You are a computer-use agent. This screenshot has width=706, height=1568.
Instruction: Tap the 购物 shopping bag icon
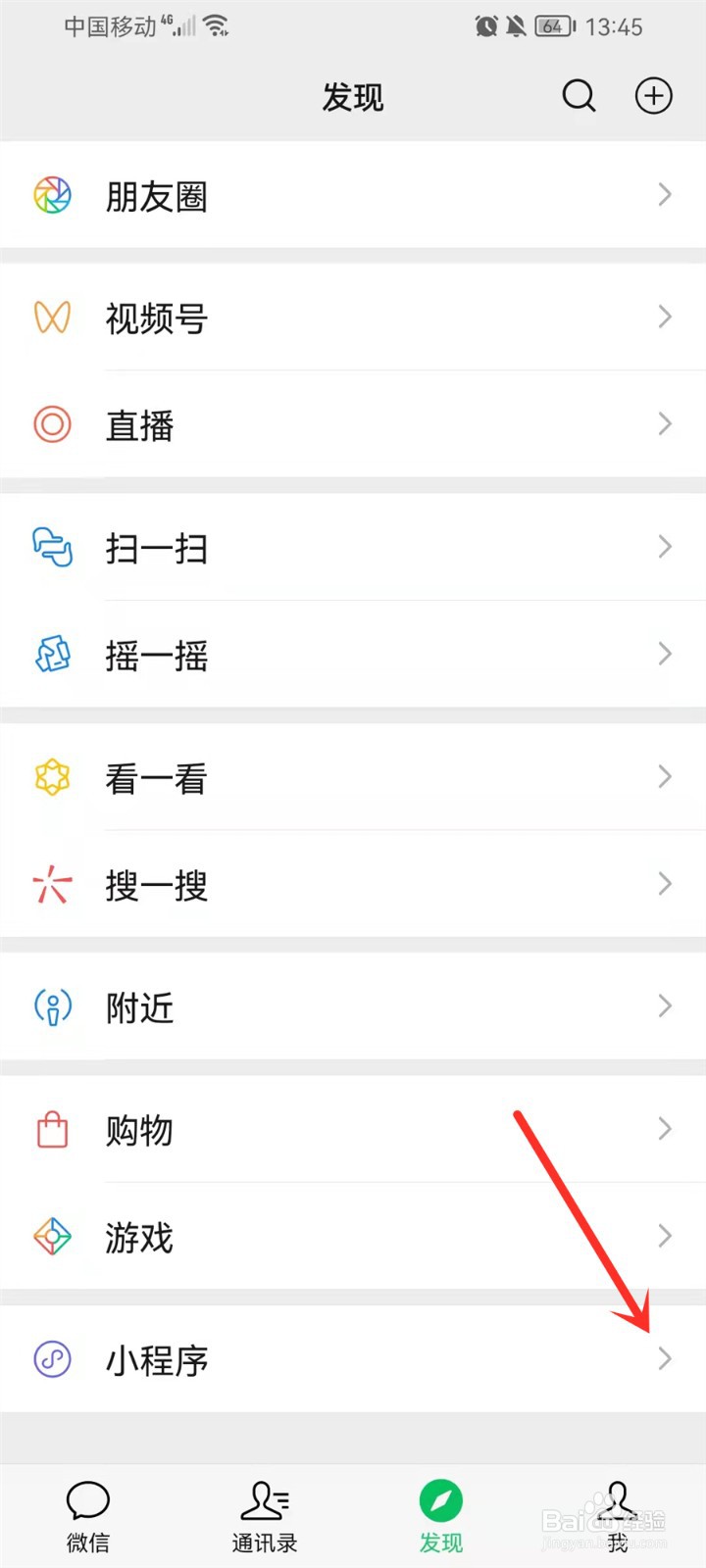[x=52, y=1130]
